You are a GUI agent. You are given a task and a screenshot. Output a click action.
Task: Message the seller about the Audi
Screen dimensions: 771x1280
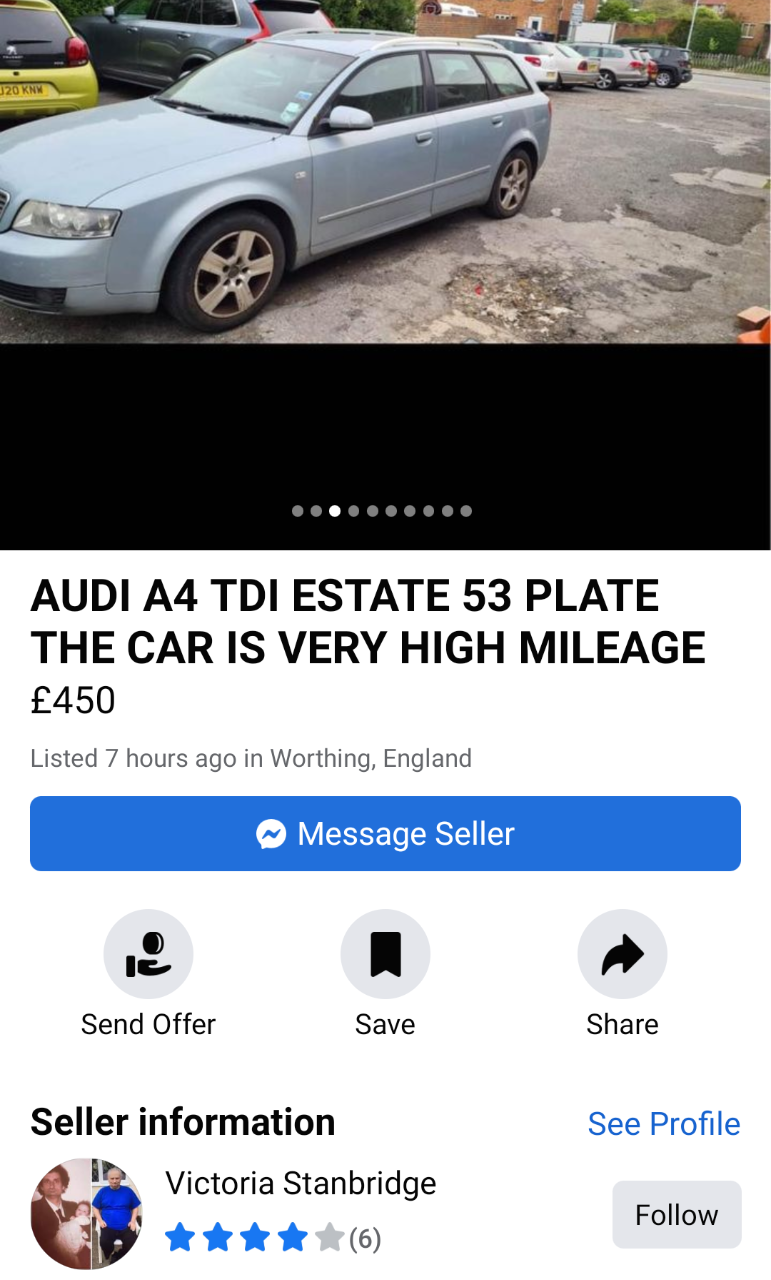pos(385,833)
